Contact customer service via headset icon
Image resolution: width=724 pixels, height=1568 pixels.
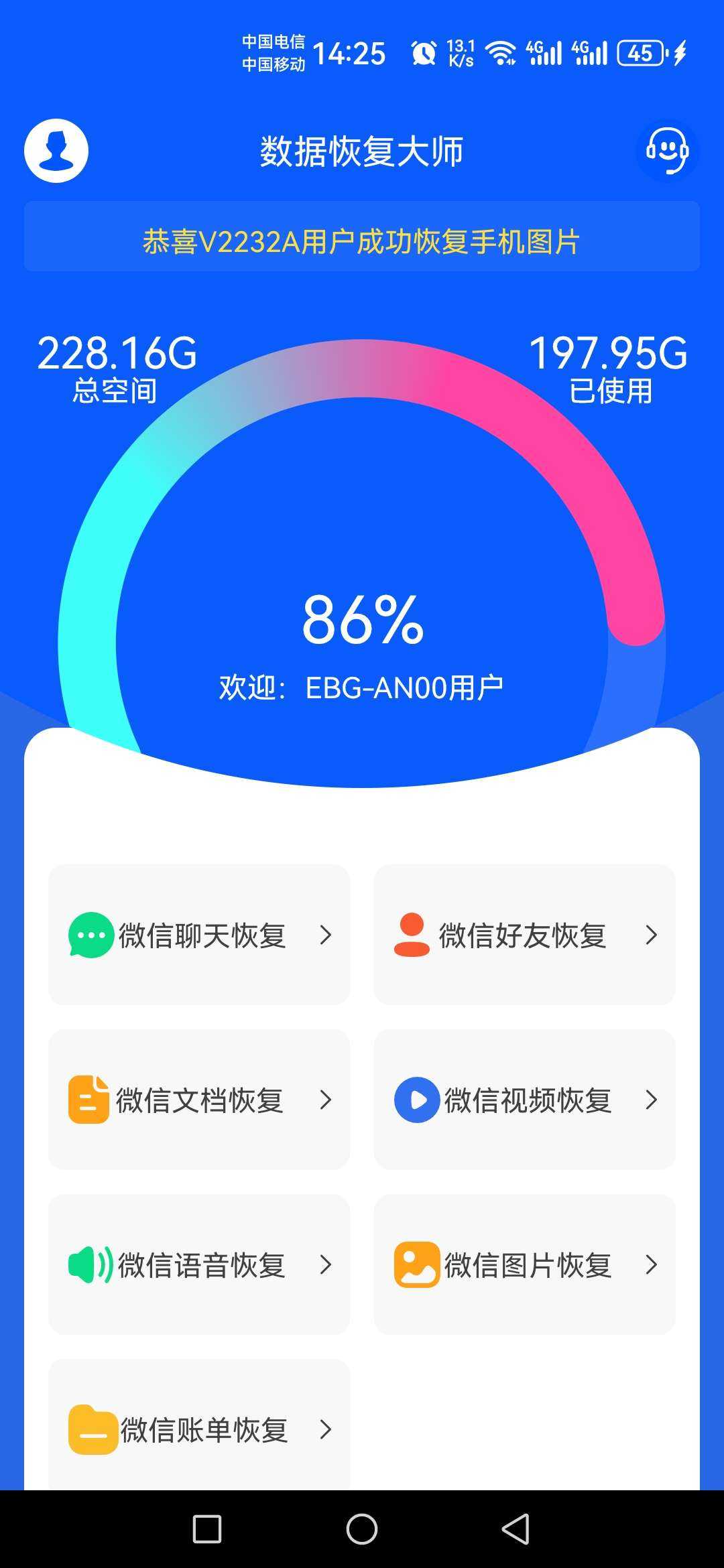[x=667, y=151]
